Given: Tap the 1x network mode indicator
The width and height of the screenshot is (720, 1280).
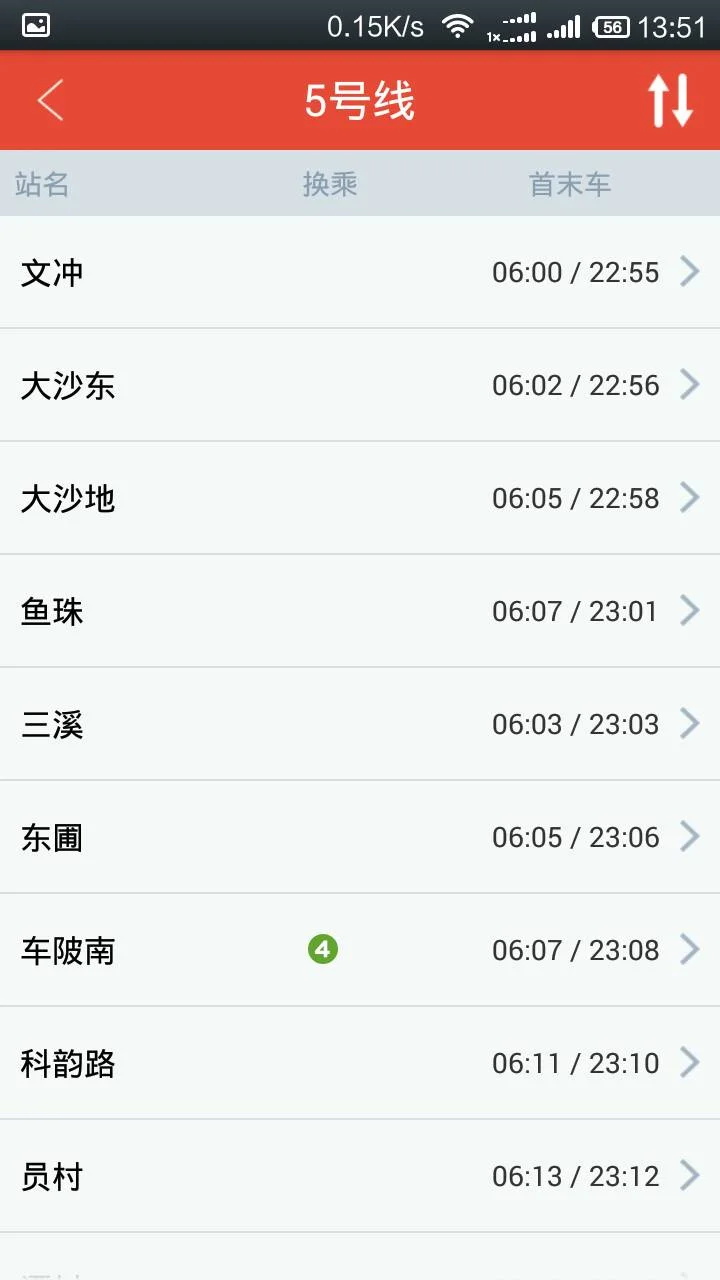Looking at the screenshot, I should click(495, 33).
